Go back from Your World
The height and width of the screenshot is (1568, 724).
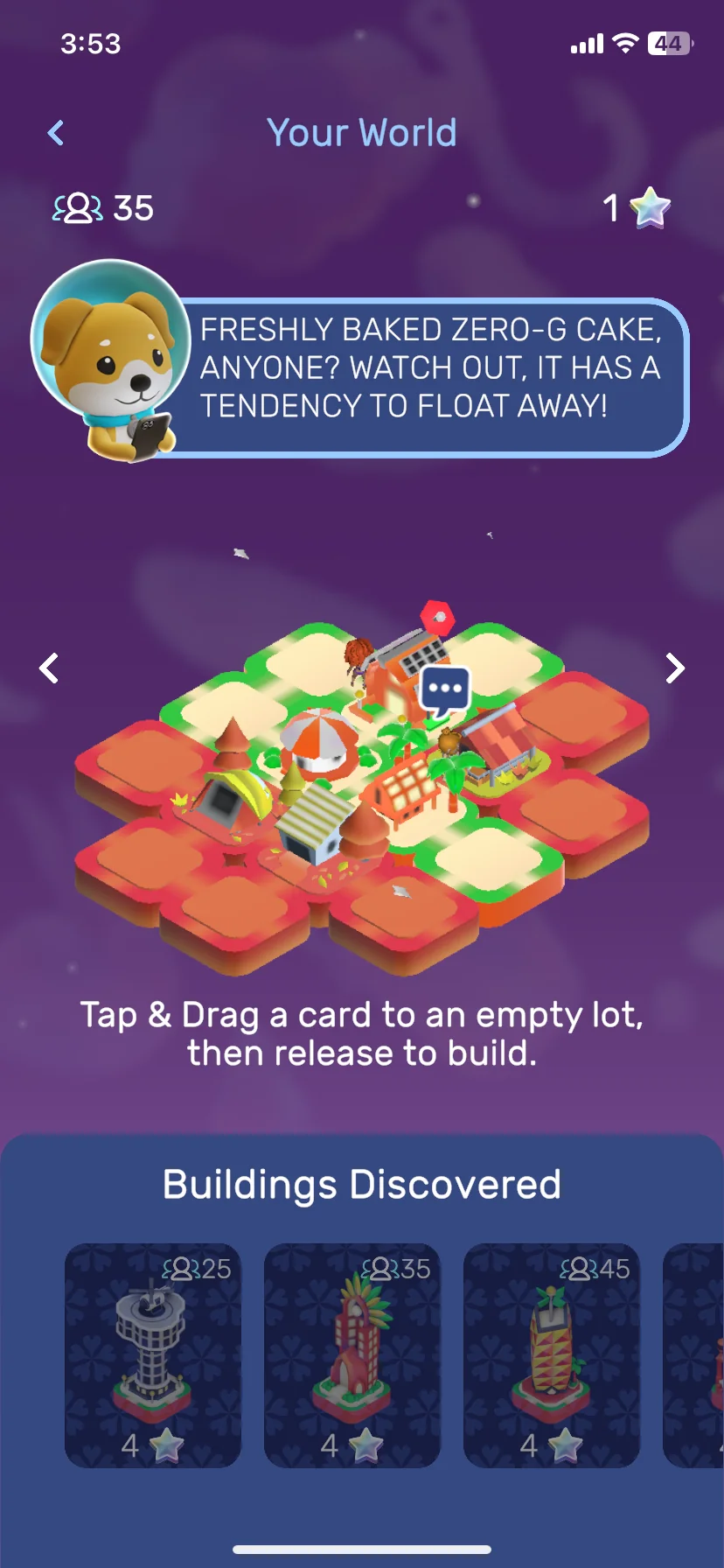click(56, 133)
